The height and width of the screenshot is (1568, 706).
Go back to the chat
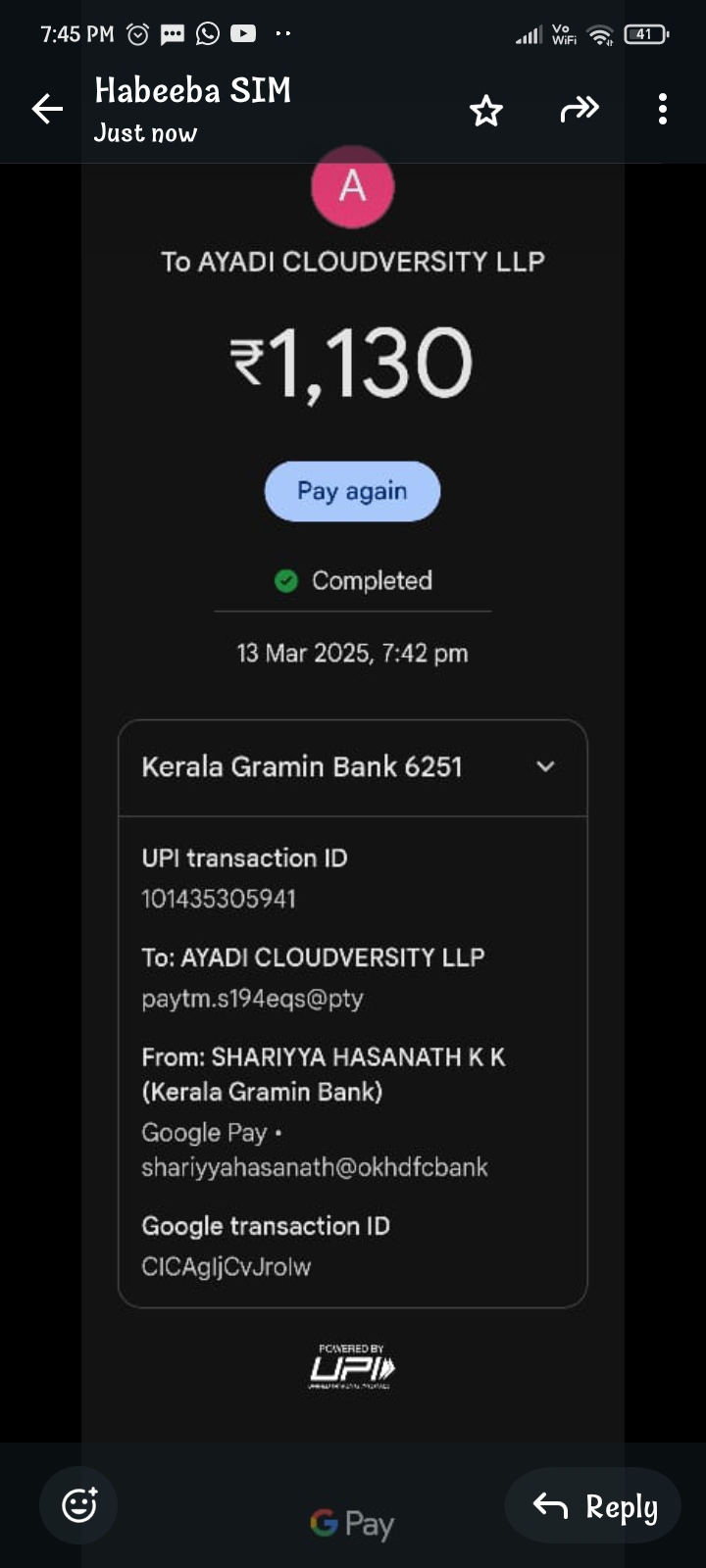[x=47, y=109]
